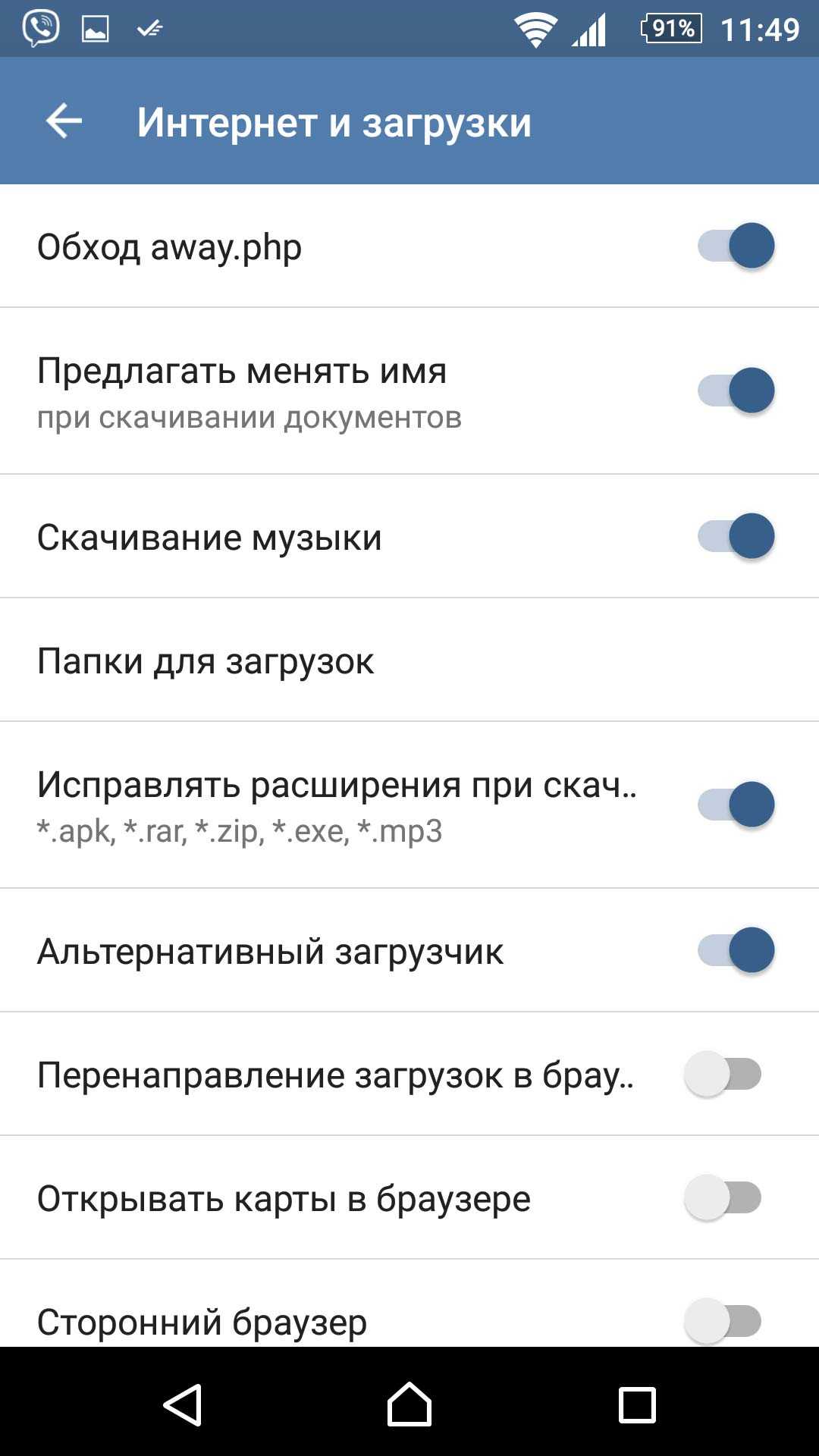Turn off Предлагать менять имя
This screenshot has height=1456, width=819.
pos(736,391)
